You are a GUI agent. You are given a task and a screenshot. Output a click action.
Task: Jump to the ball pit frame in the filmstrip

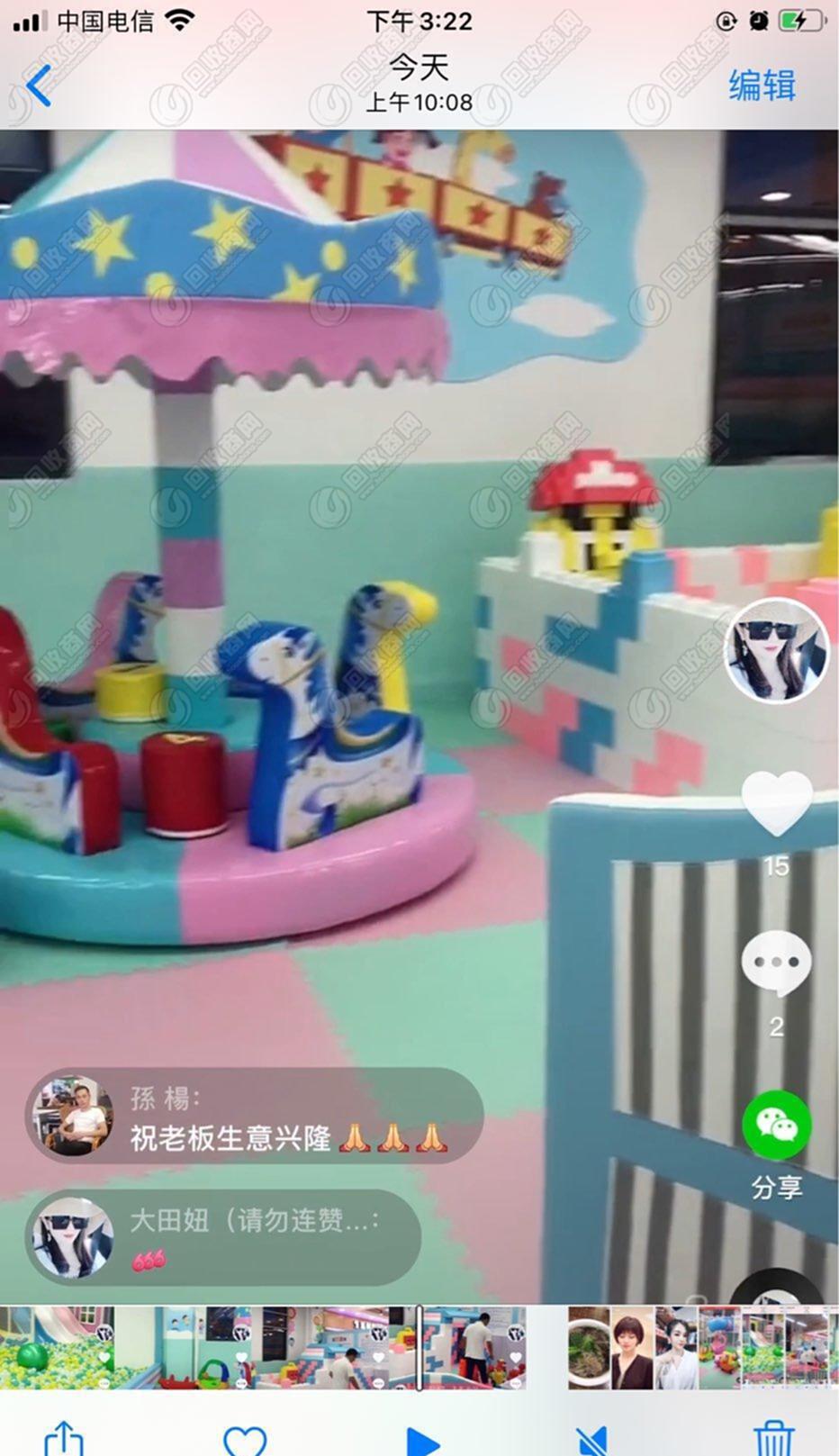[x=54, y=1347]
